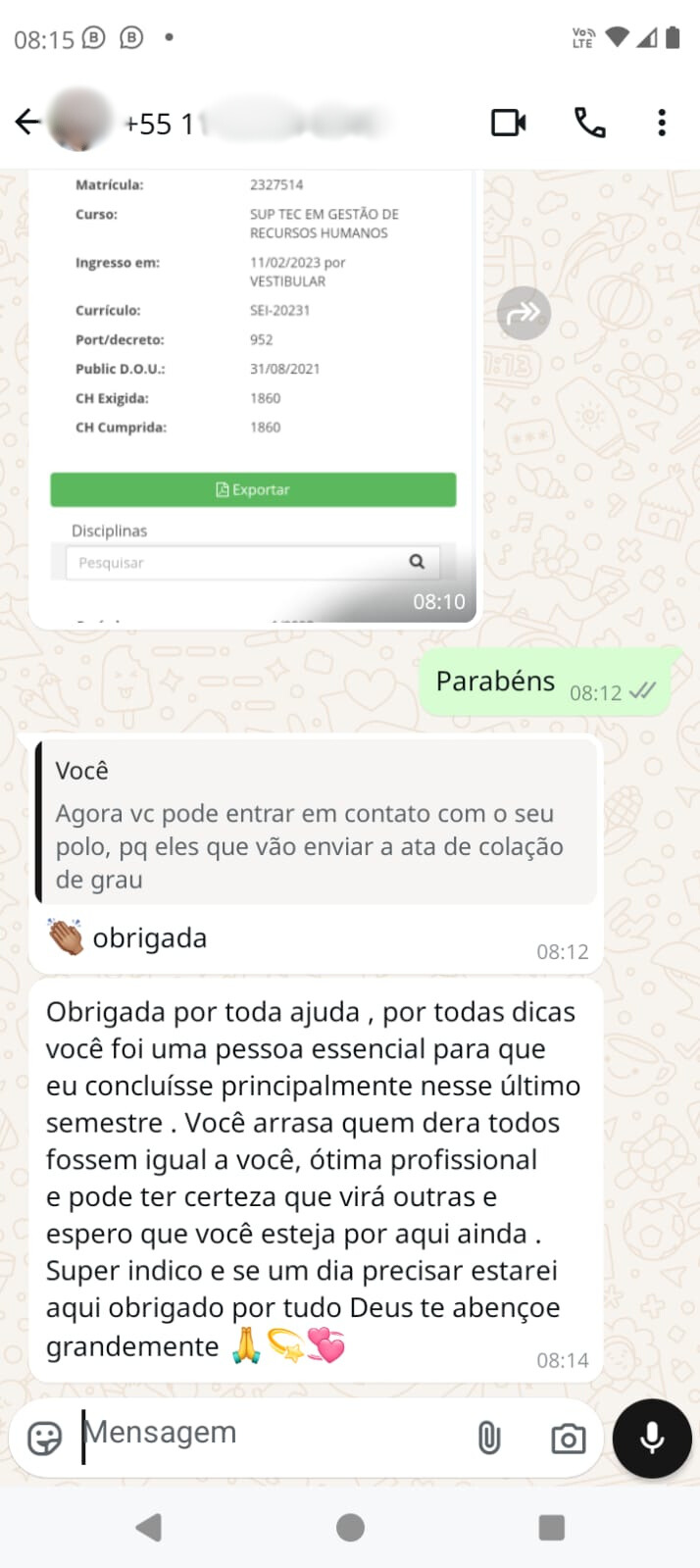Open the overflow menu
The width and height of the screenshot is (700, 1568).
[662, 123]
